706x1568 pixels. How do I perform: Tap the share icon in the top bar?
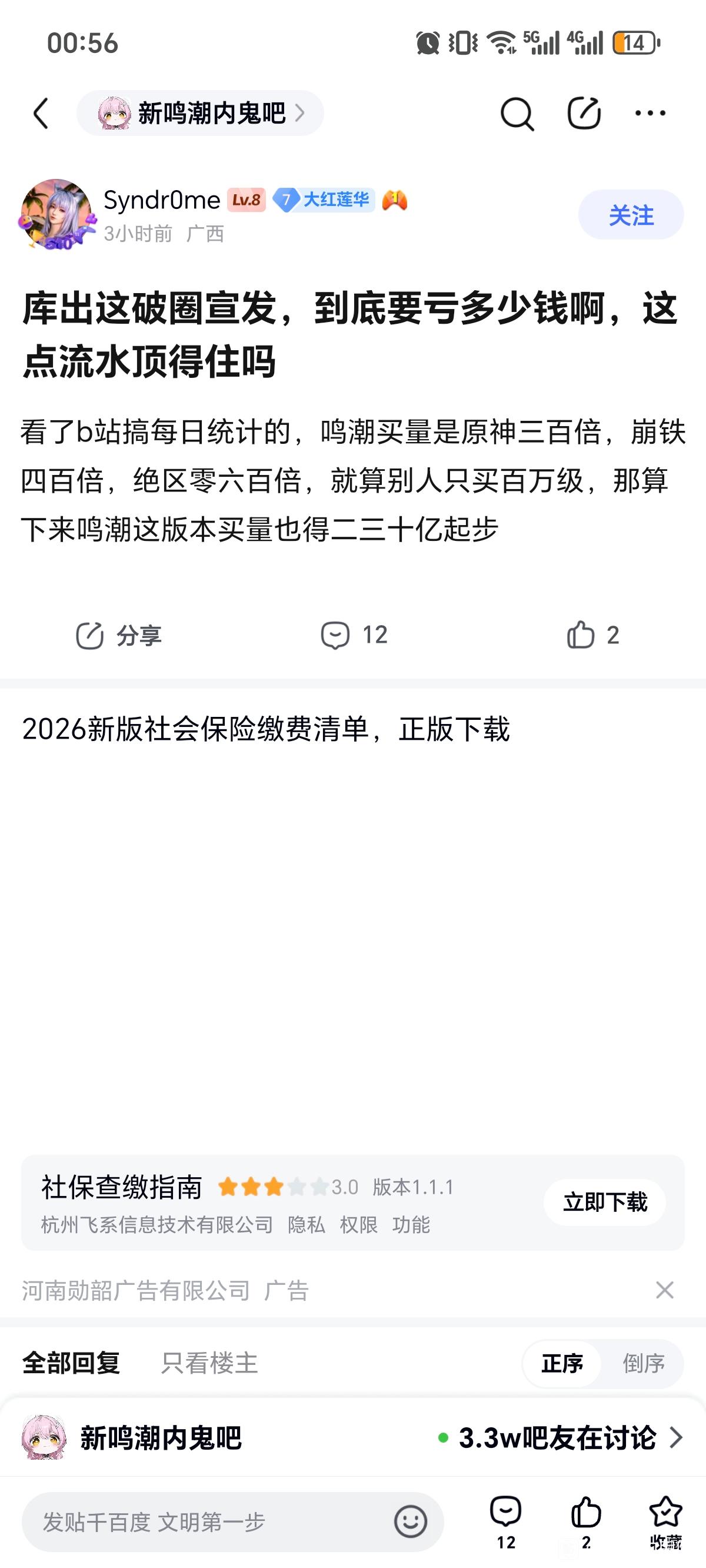[x=584, y=113]
